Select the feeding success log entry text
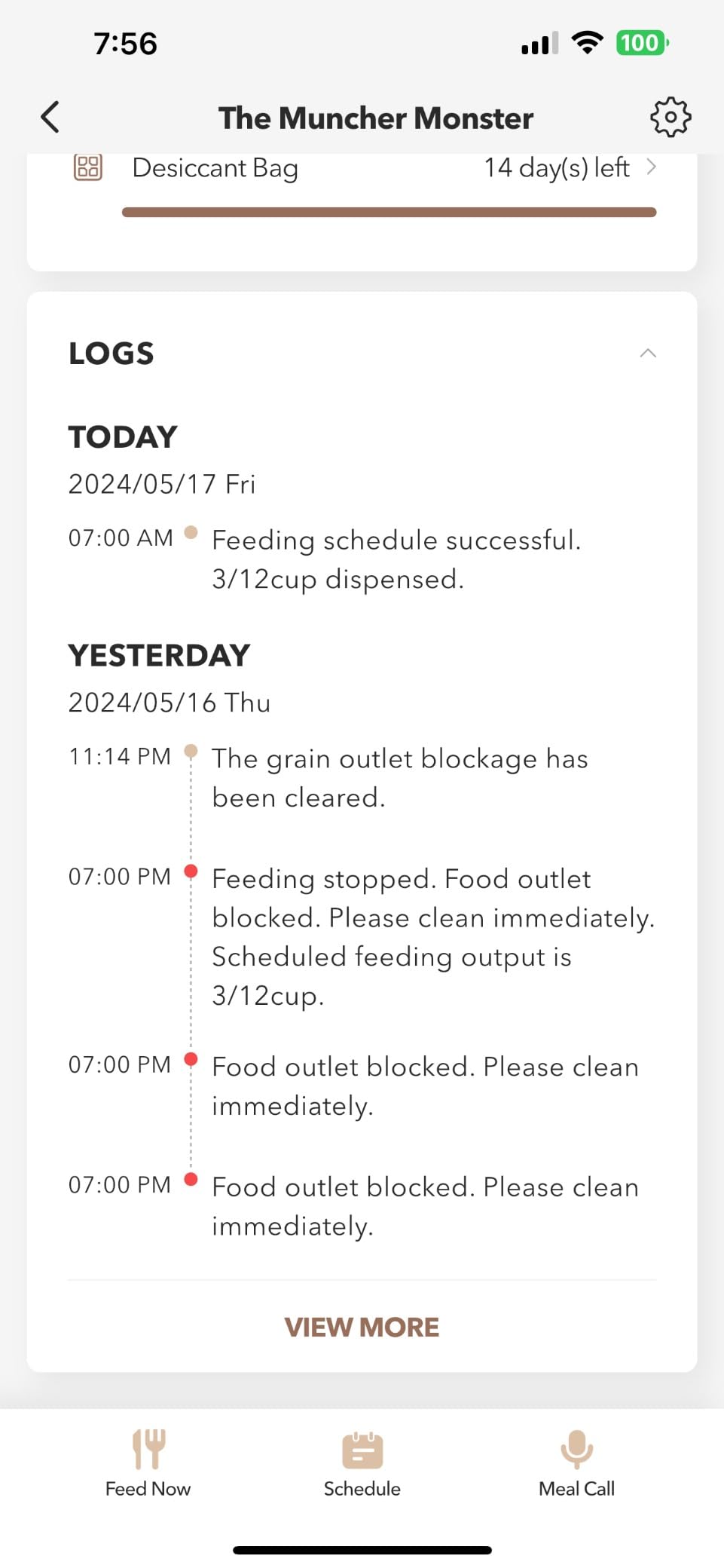Screen dimensions: 724x1568 pyautogui.click(x=396, y=558)
